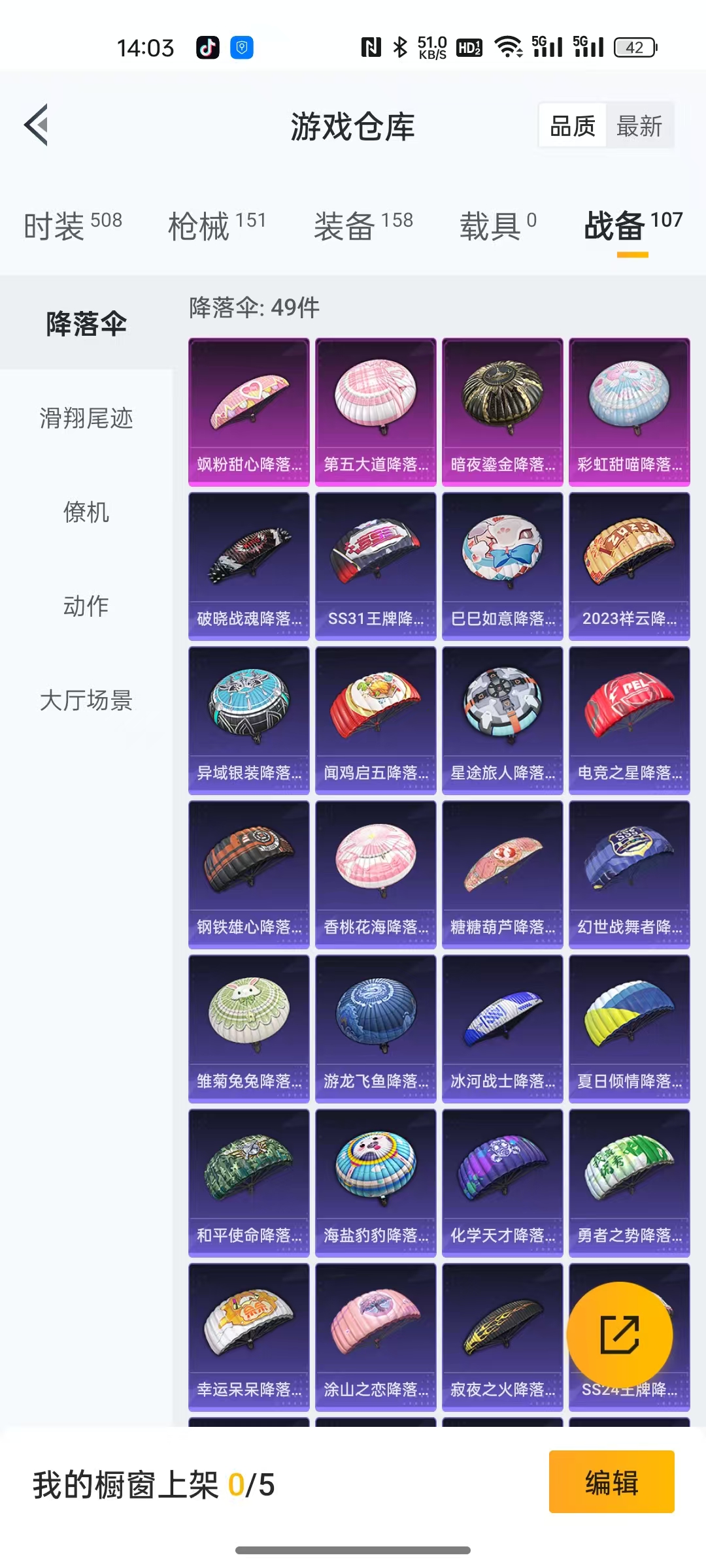The width and height of the screenshot is (706, 1568).
Task: Switch to the 载具 tab
Action: [x=497, y=225]
